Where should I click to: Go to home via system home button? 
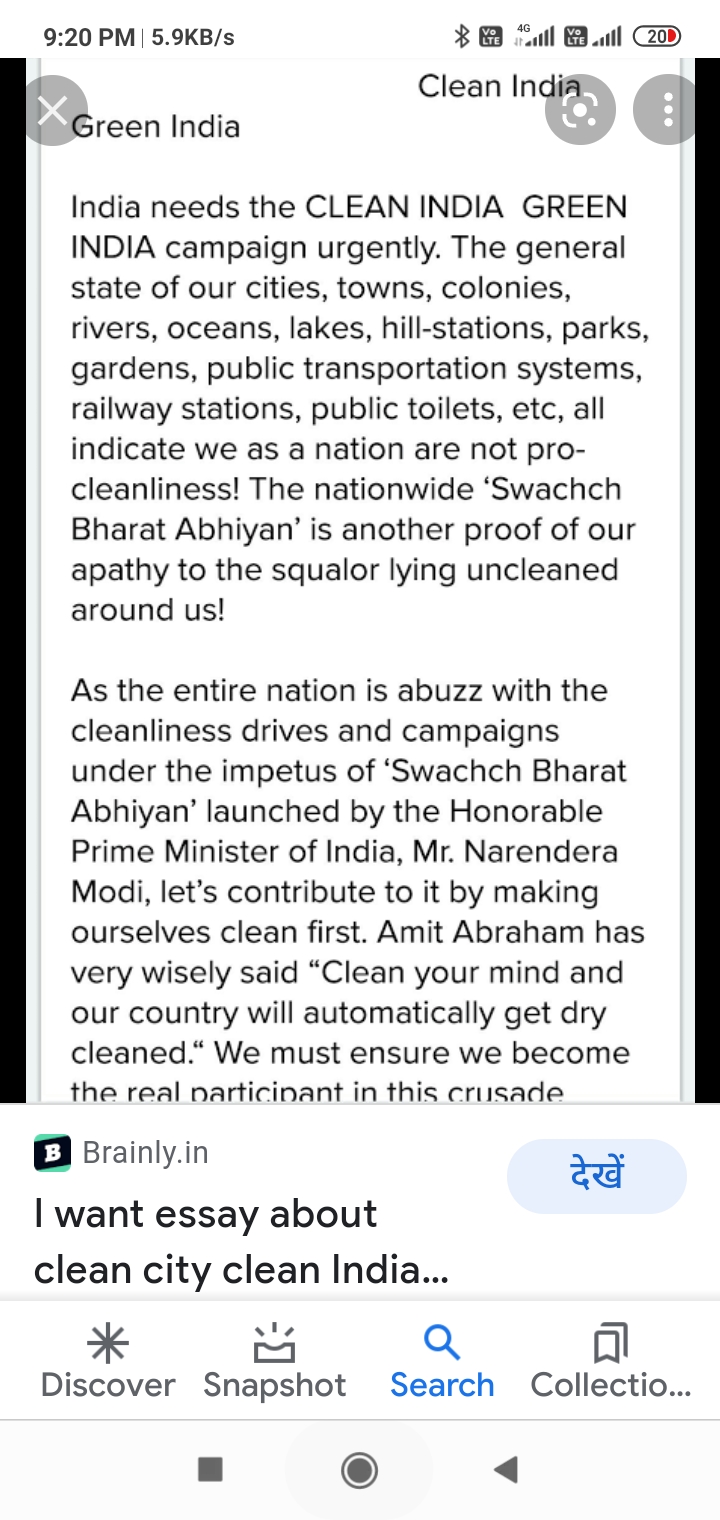[359, 1469]
